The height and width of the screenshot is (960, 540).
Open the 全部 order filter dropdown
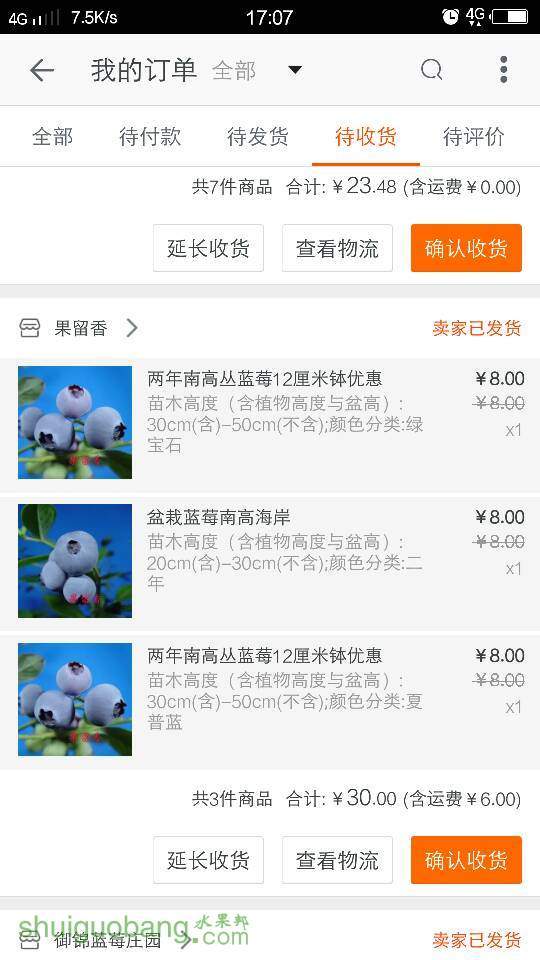[258, 70]
